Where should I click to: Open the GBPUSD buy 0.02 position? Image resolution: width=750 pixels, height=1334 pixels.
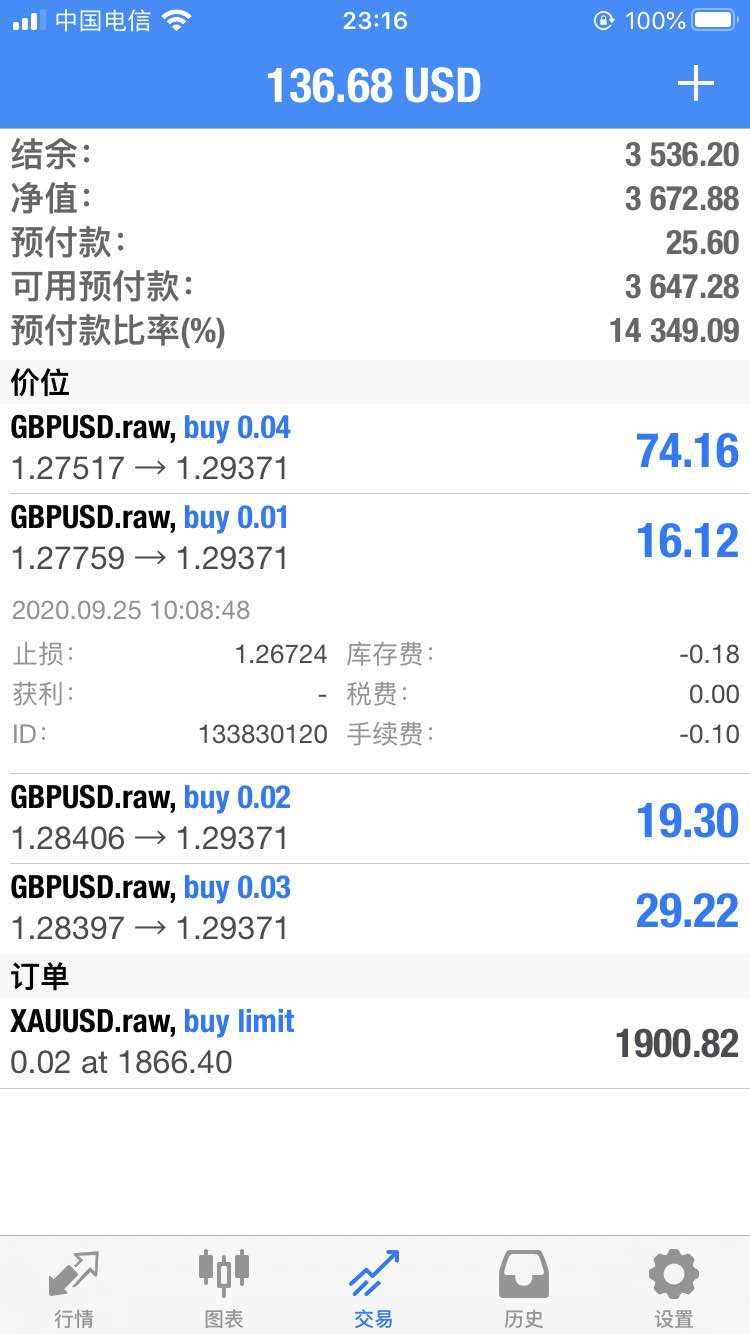375,819
